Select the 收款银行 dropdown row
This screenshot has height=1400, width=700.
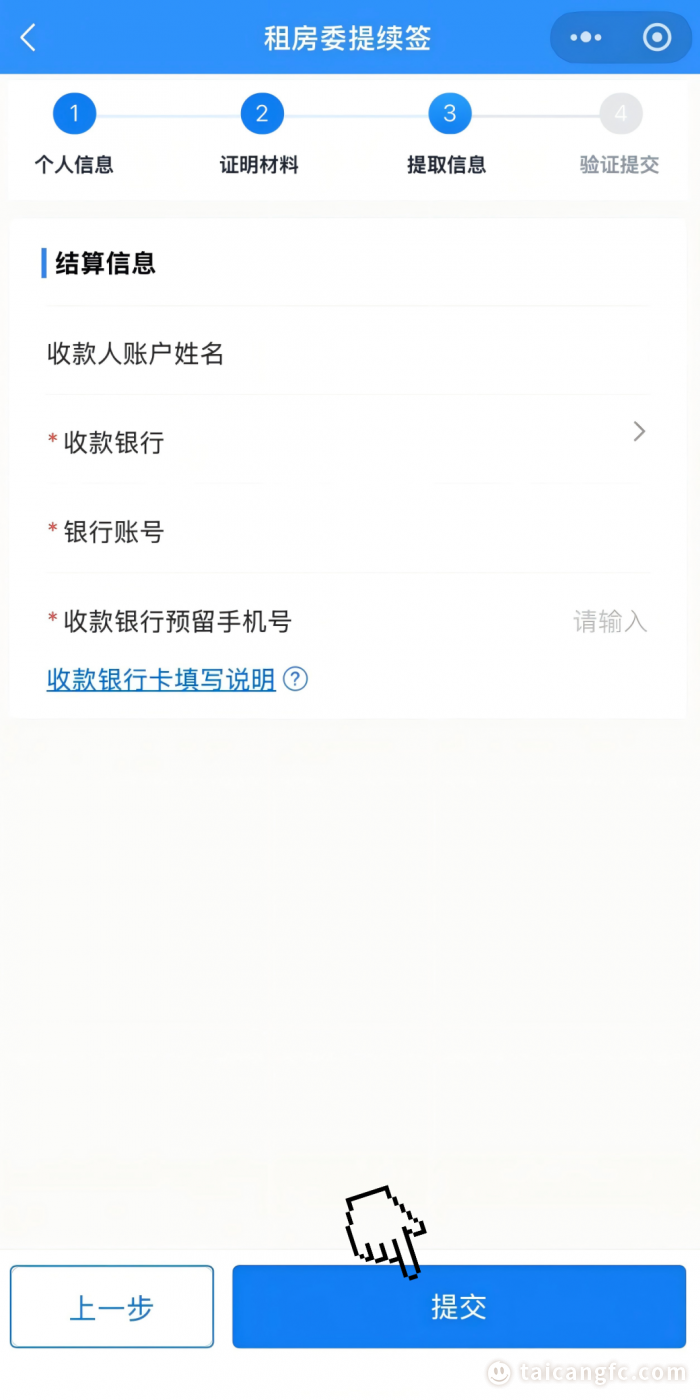click(346, 441)
